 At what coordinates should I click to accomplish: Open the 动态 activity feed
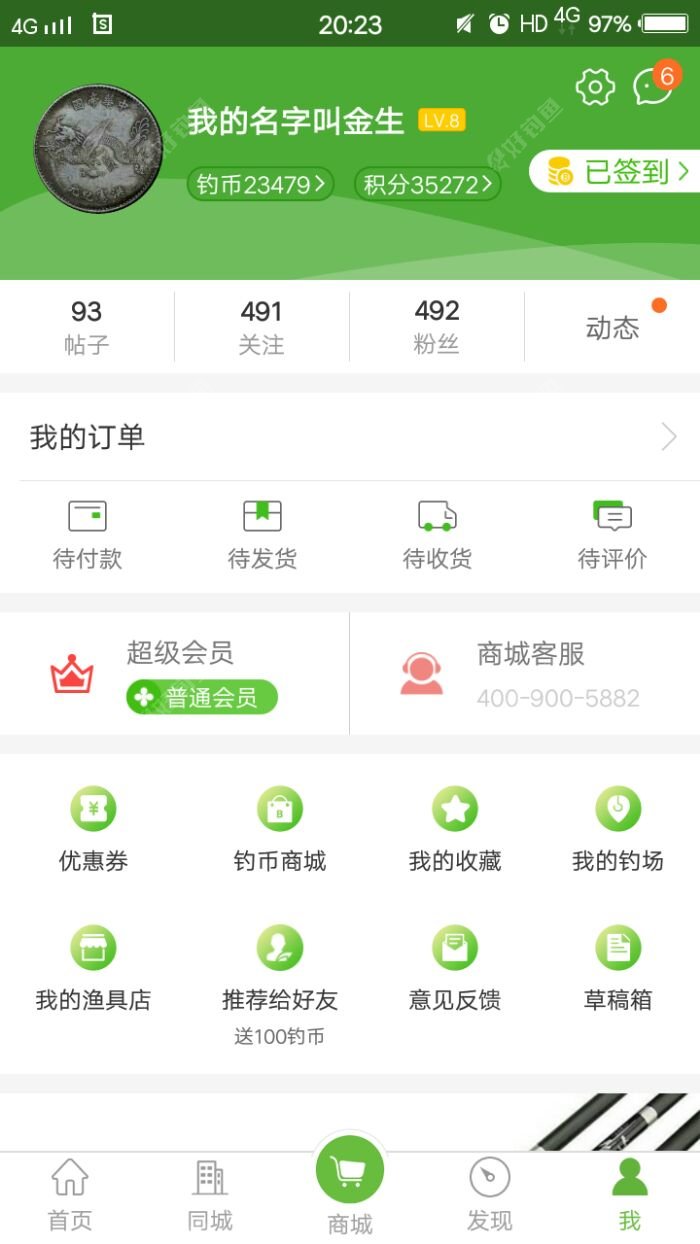point(612,328)
